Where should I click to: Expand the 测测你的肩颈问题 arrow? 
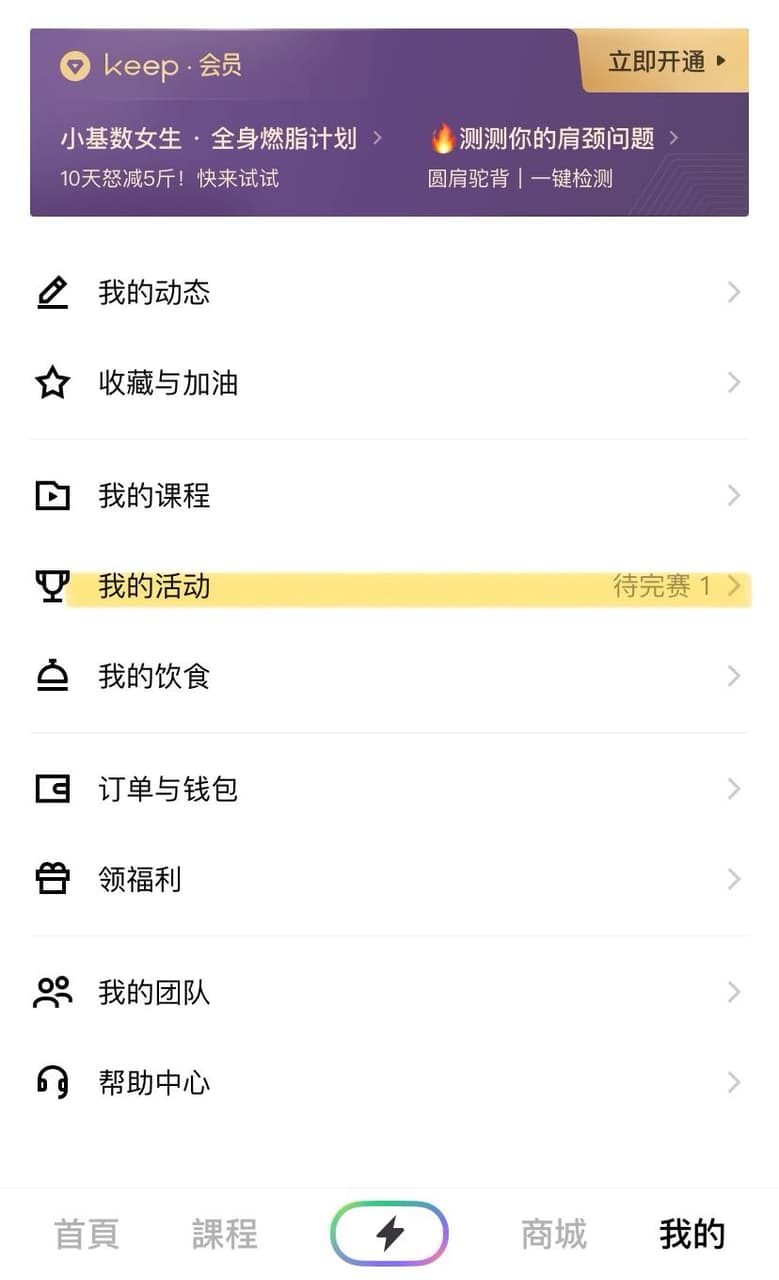(676, 139)
